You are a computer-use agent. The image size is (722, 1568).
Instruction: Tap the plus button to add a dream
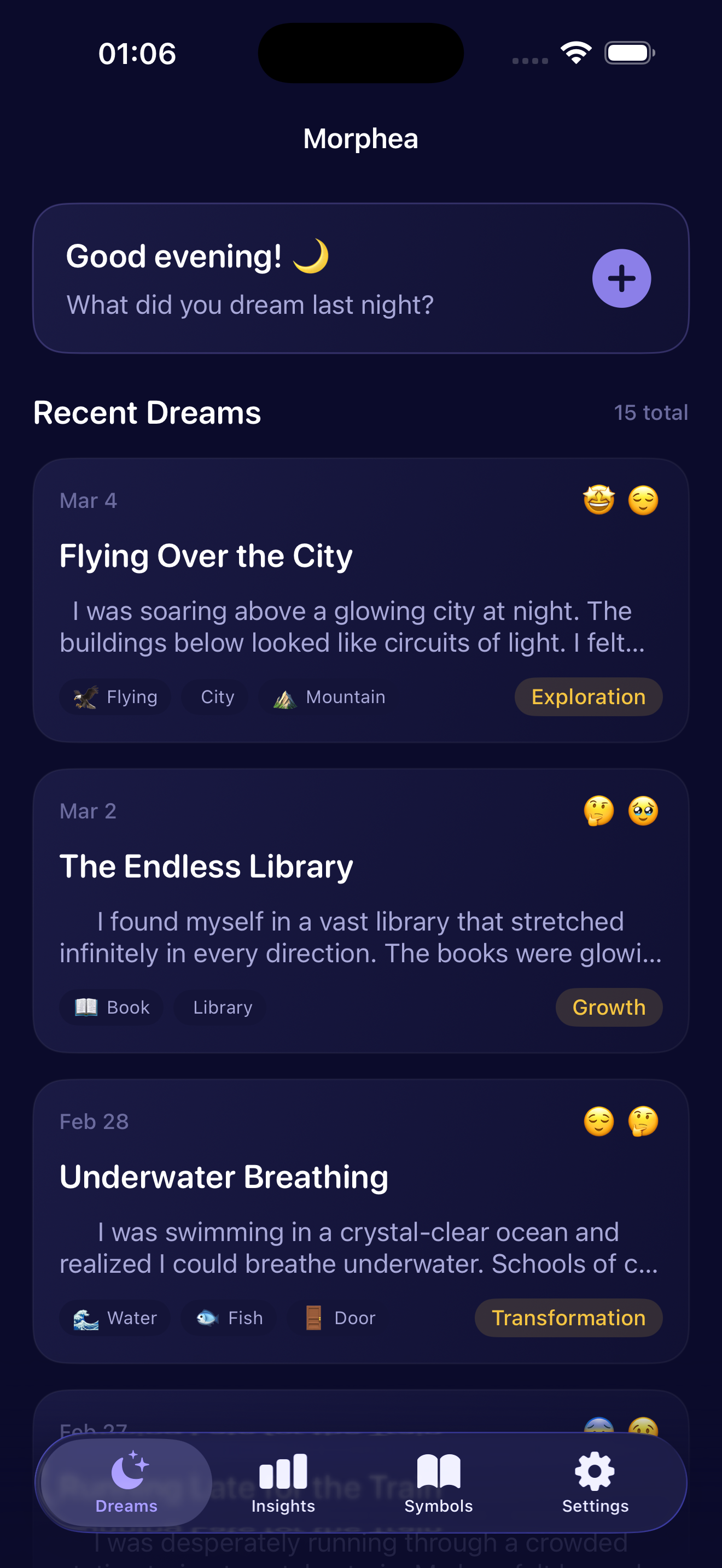(621, 278)
